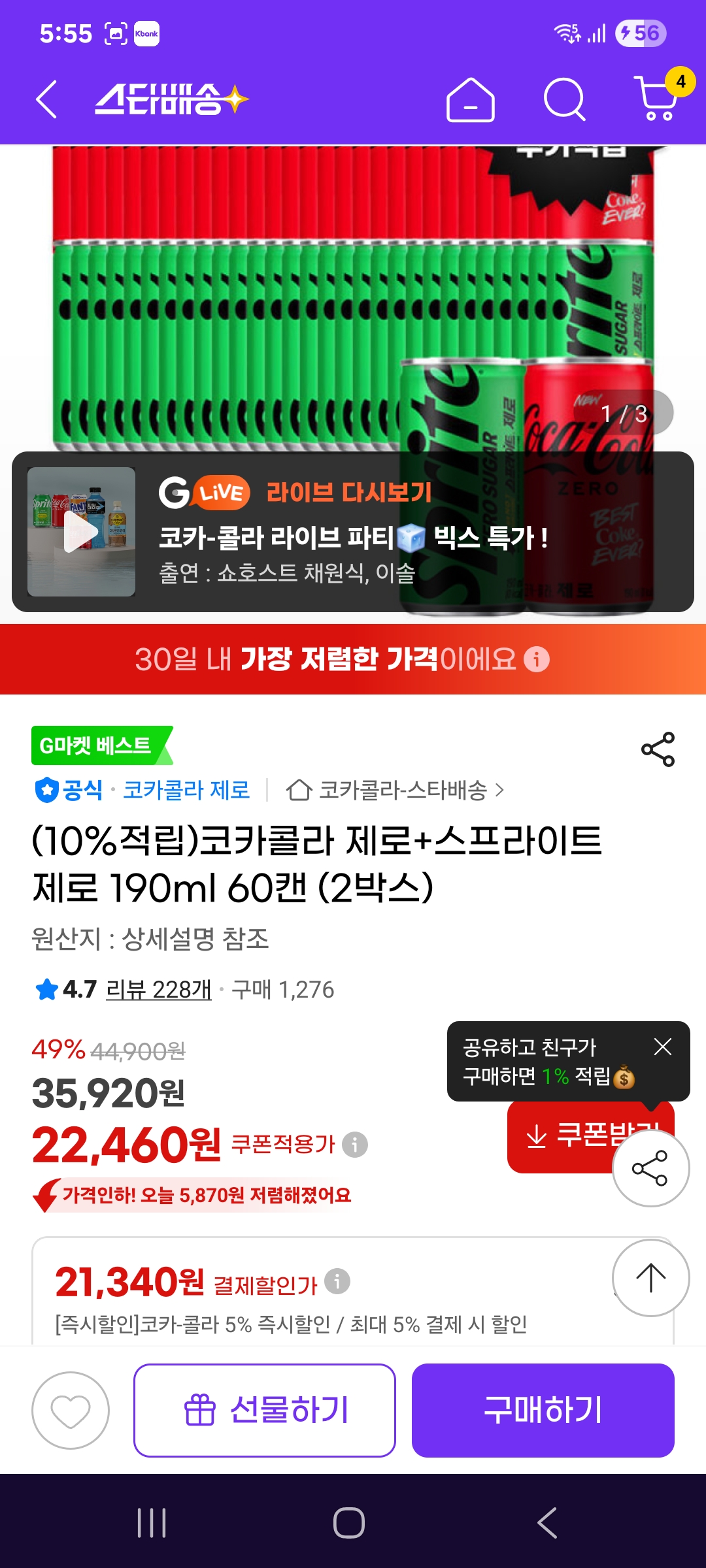
Task: Tap the floating round share button
Action: [650, 1168]
